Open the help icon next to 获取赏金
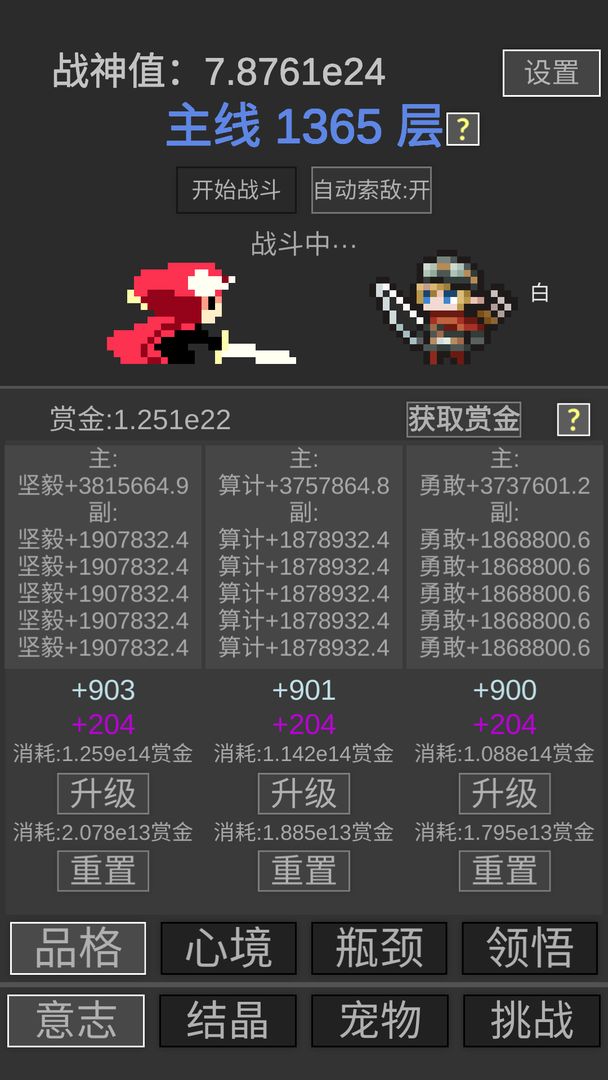Image resolution: width=608 pixels, height=1080 pixels. tap(572, 419)
